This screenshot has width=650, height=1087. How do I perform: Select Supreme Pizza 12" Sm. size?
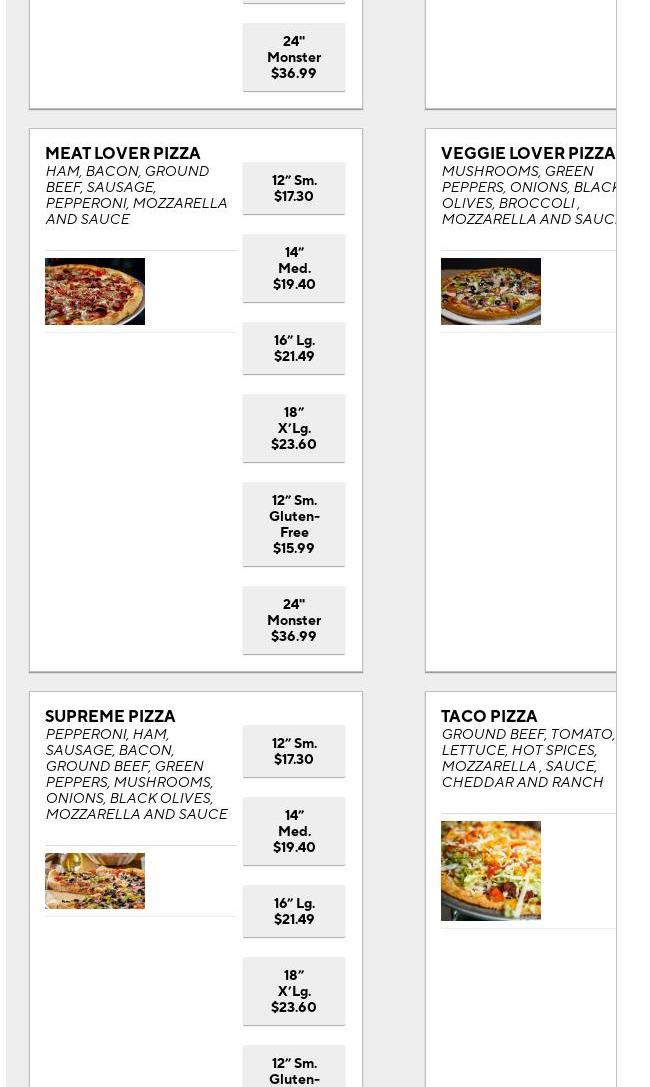point(294,751)
